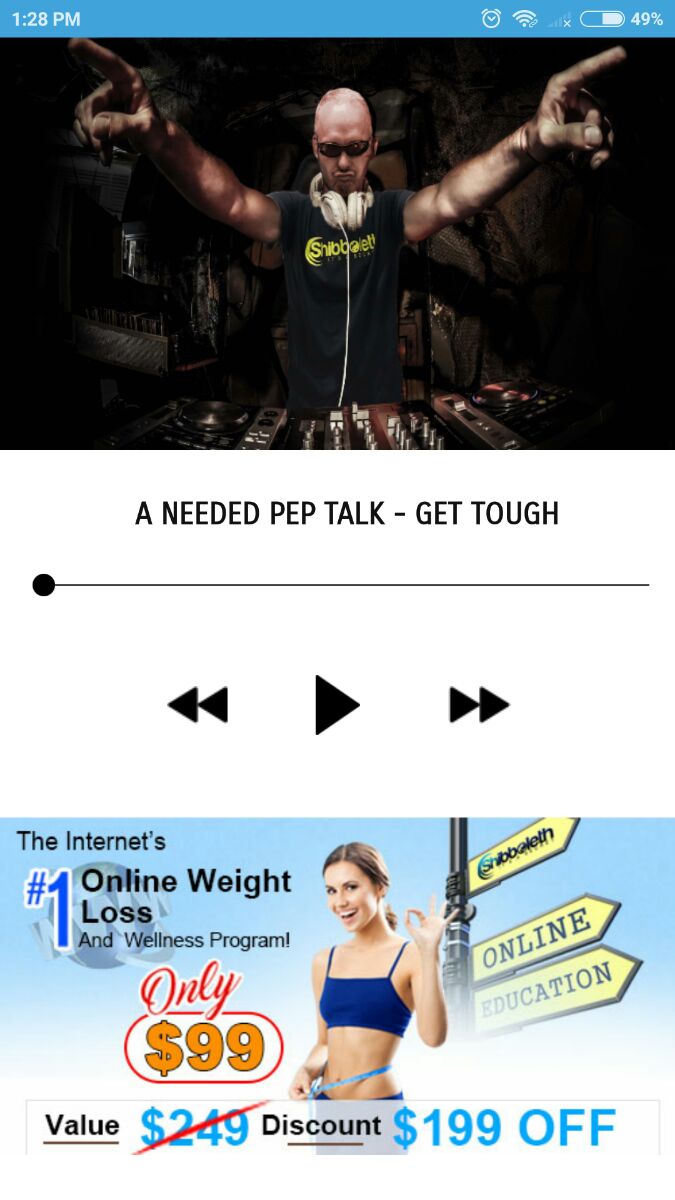Rewind the audio track

click(198, 705)
